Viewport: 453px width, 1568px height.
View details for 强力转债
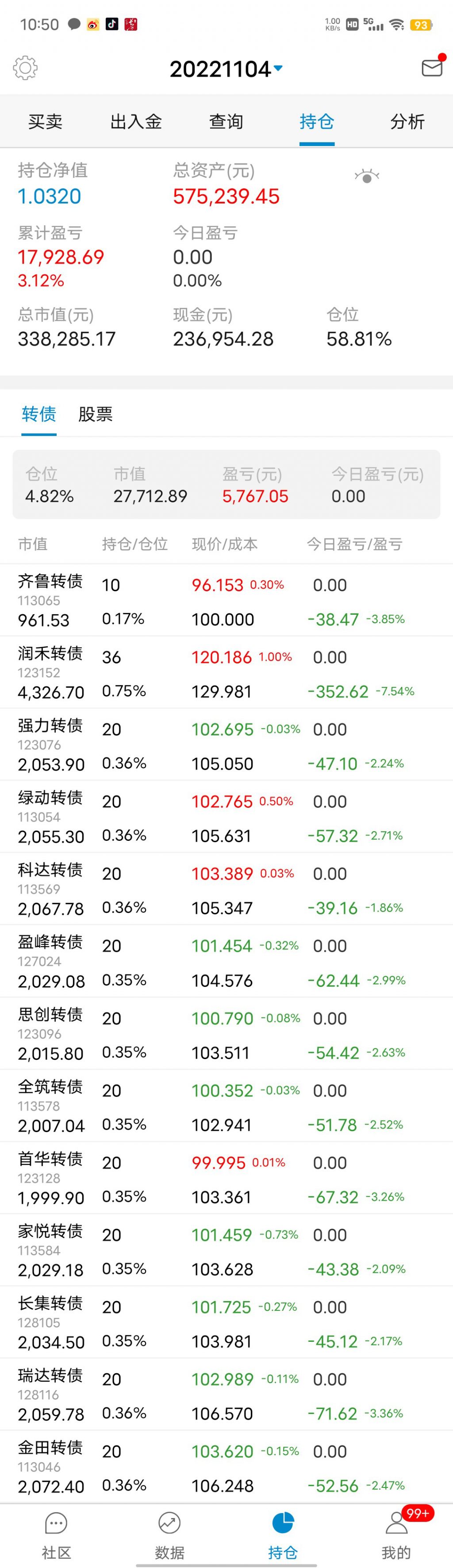pyautogui.click(x=226, y=744)
